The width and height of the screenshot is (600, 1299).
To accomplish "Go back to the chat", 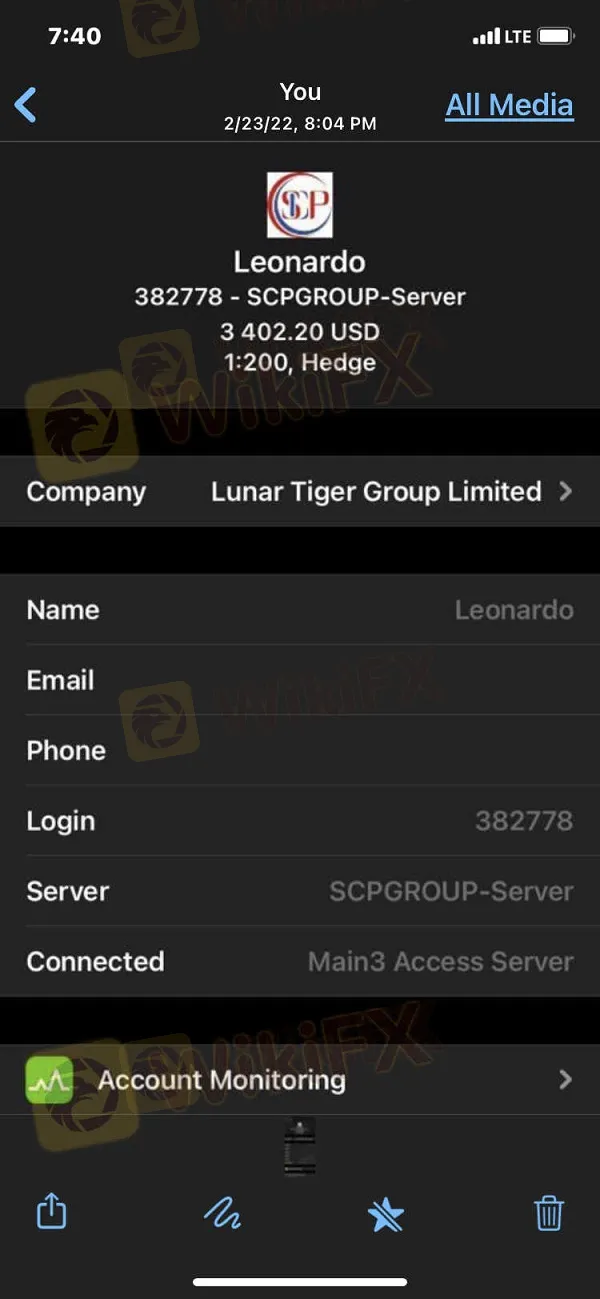I will [26, 105].
